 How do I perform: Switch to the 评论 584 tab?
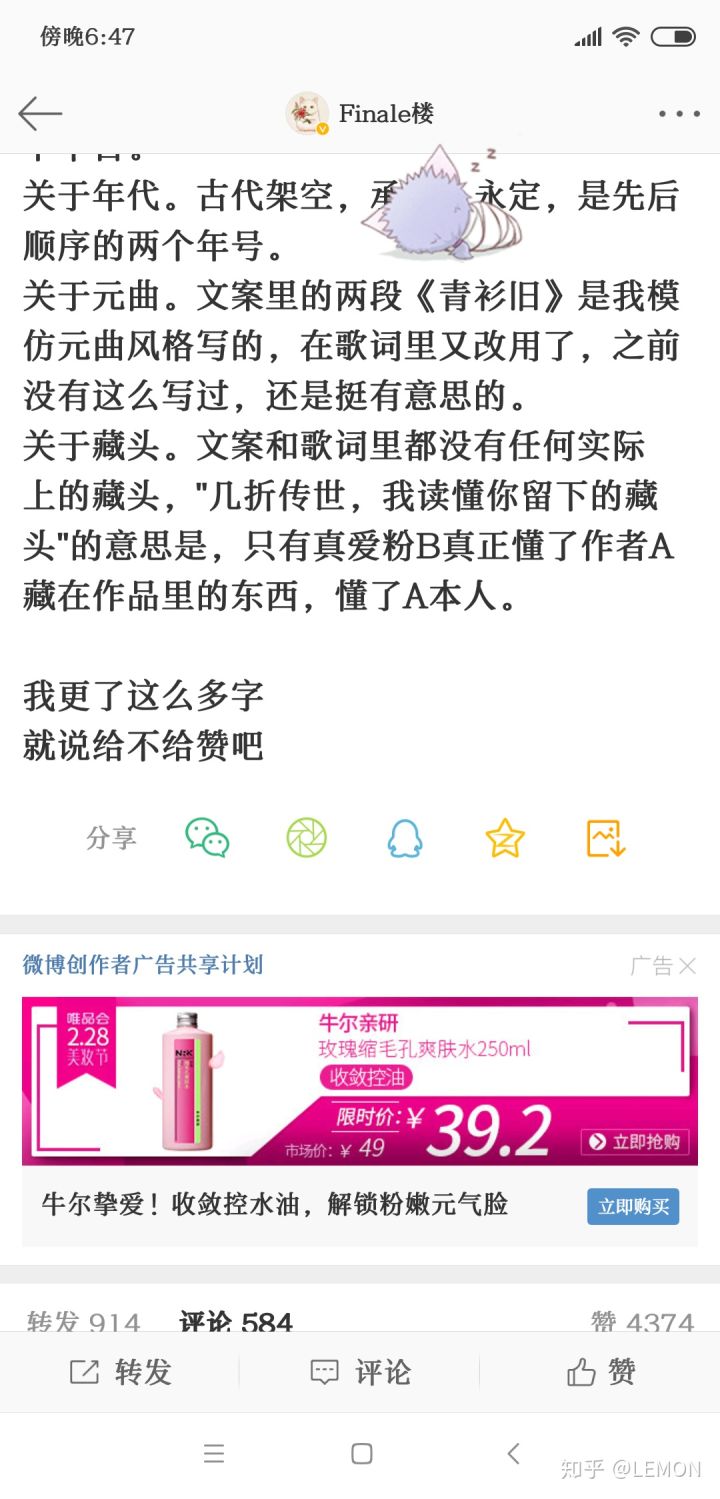pos(236,1322)
